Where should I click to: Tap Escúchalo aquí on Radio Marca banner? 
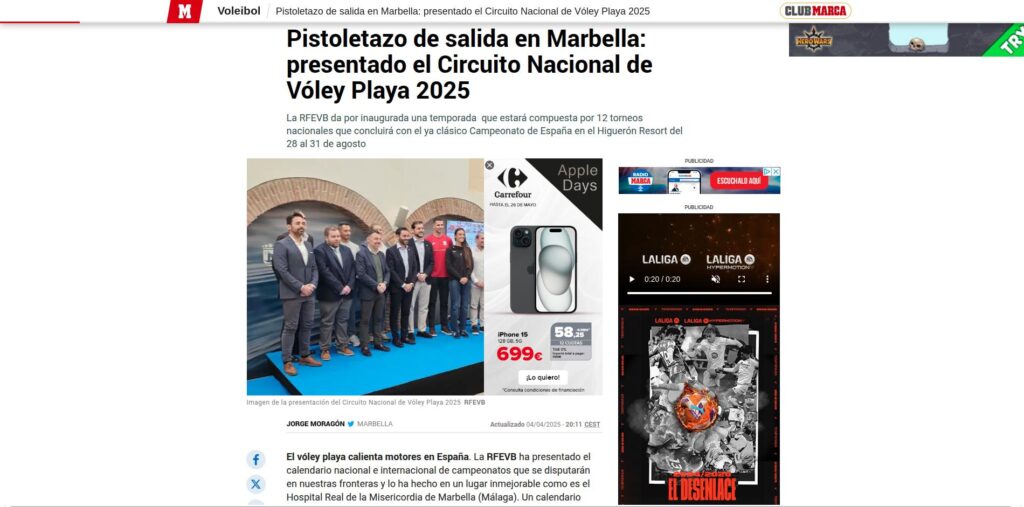point(739,182)
